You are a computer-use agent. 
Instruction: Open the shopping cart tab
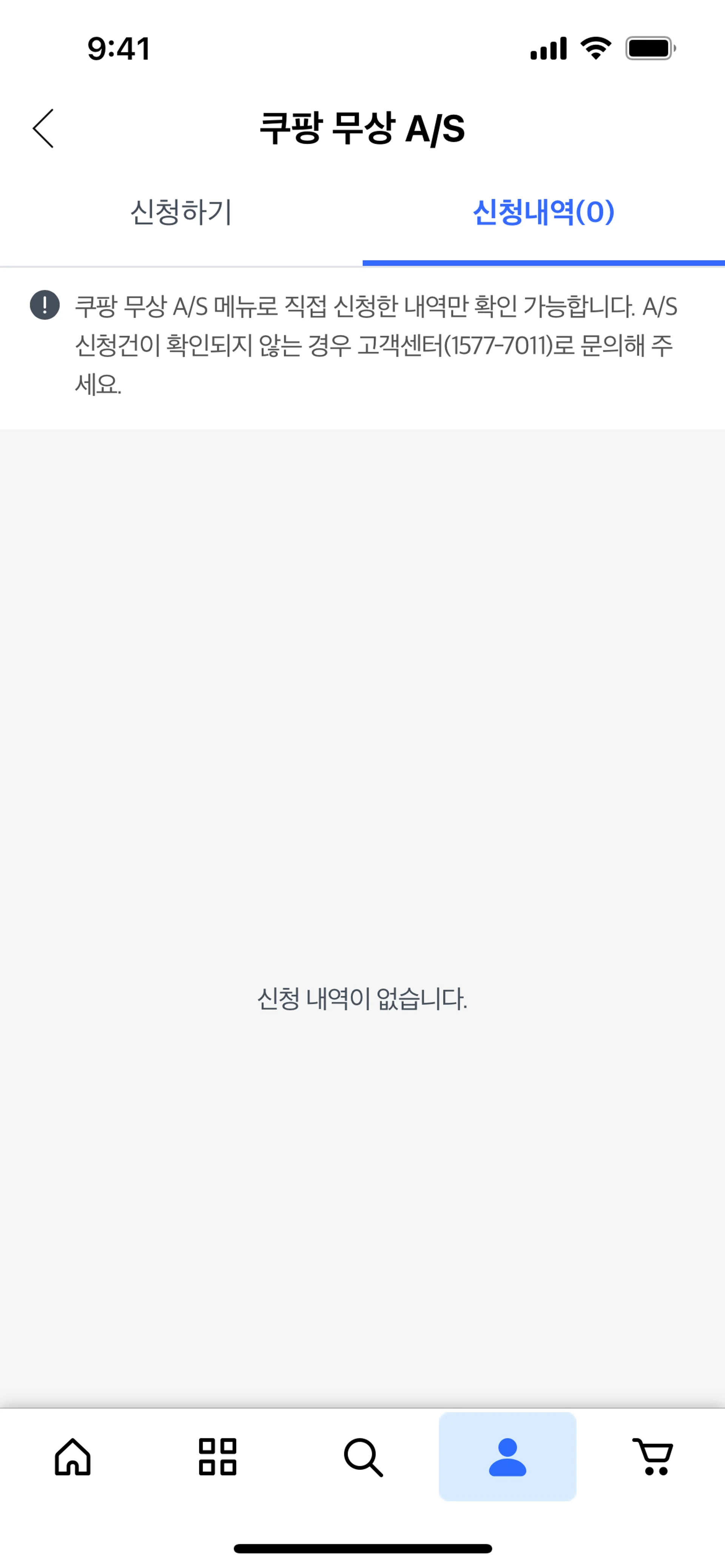(652, 1457)
